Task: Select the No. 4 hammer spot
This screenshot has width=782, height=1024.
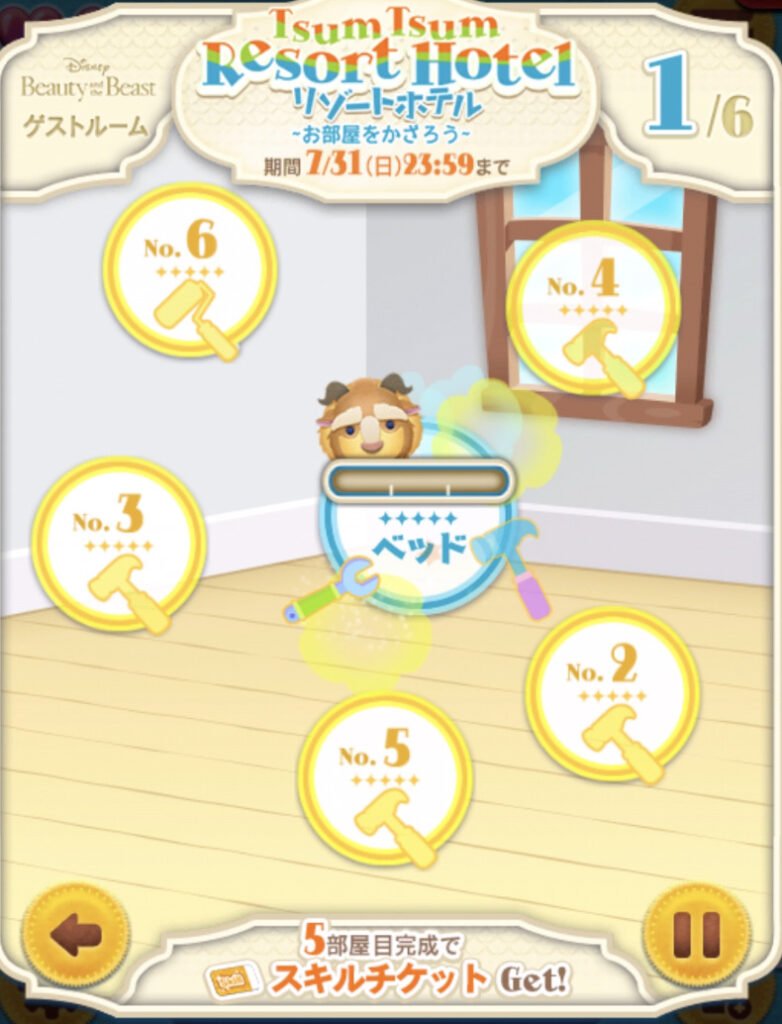Action: pos(593,308)
